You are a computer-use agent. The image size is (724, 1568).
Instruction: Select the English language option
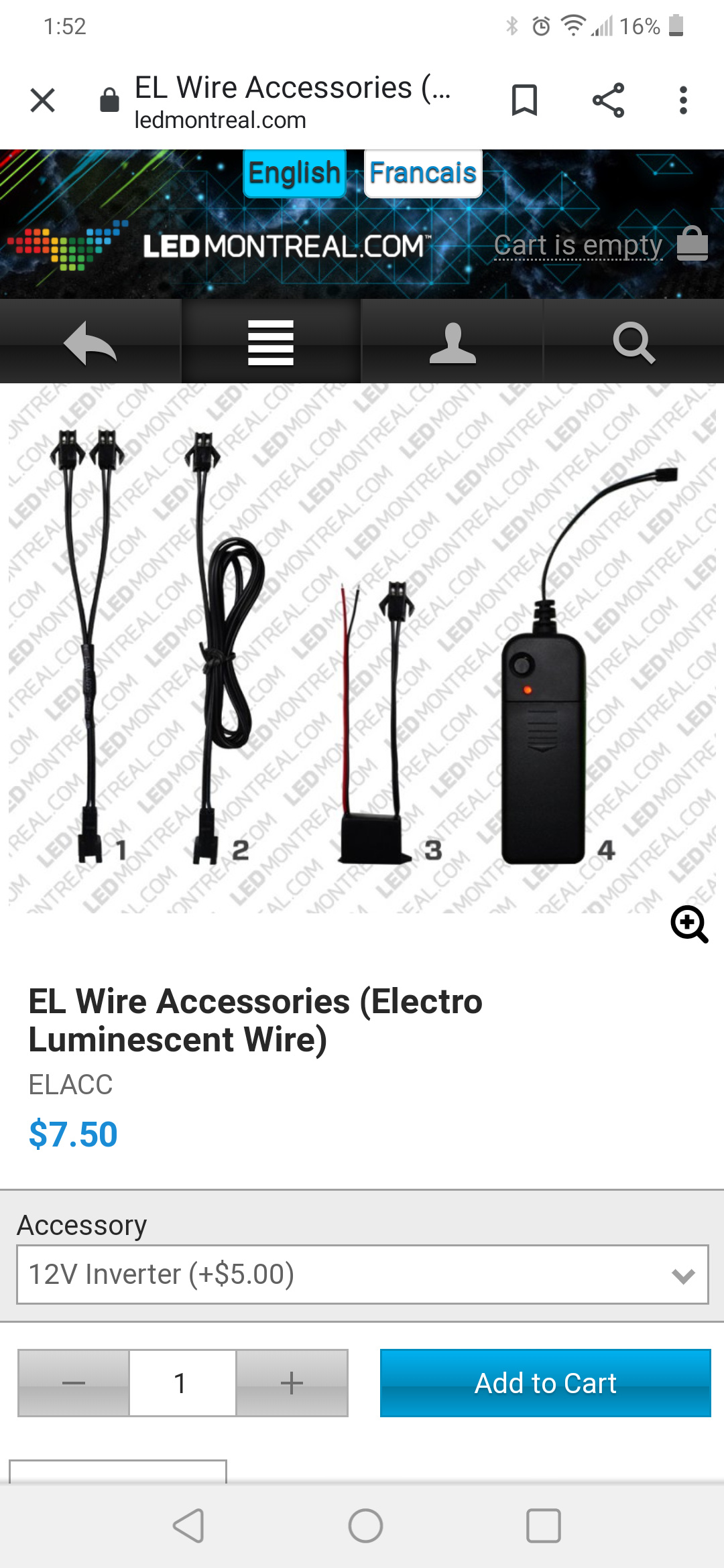coord(294,174)
